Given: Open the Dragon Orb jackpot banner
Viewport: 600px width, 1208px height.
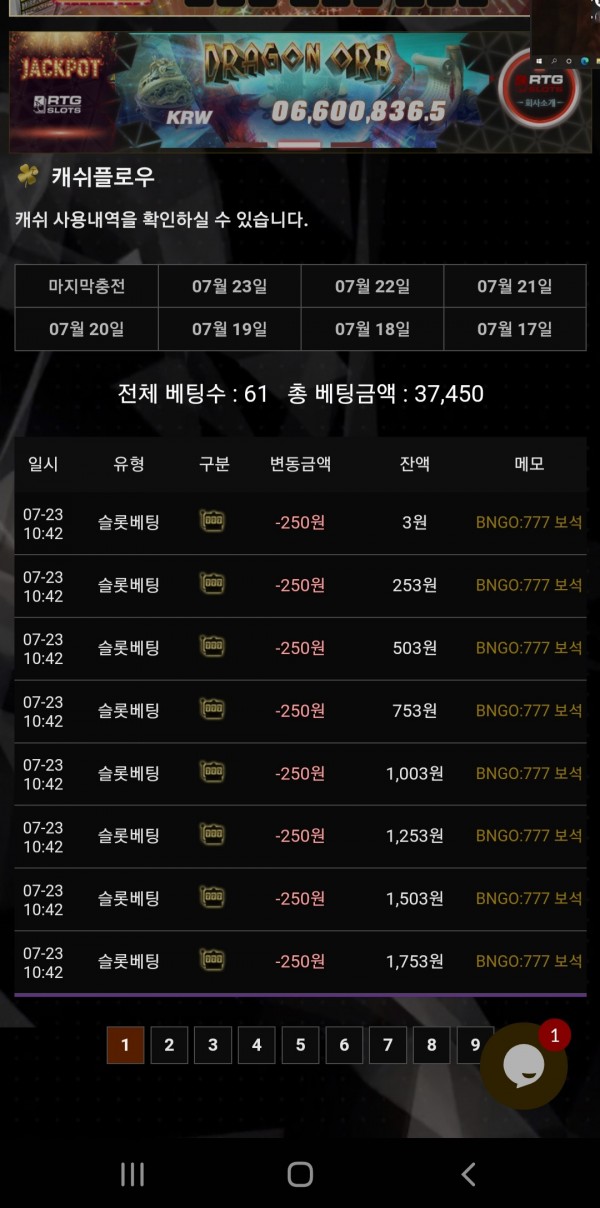Looking at the screenshot, I should (x=300, y=92).
